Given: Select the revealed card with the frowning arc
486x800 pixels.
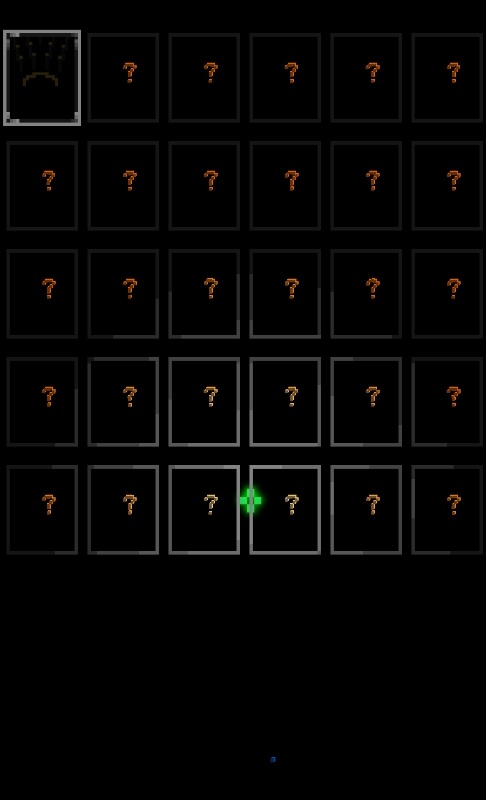Looking at the screenshot, I should (x=42, y=78).
